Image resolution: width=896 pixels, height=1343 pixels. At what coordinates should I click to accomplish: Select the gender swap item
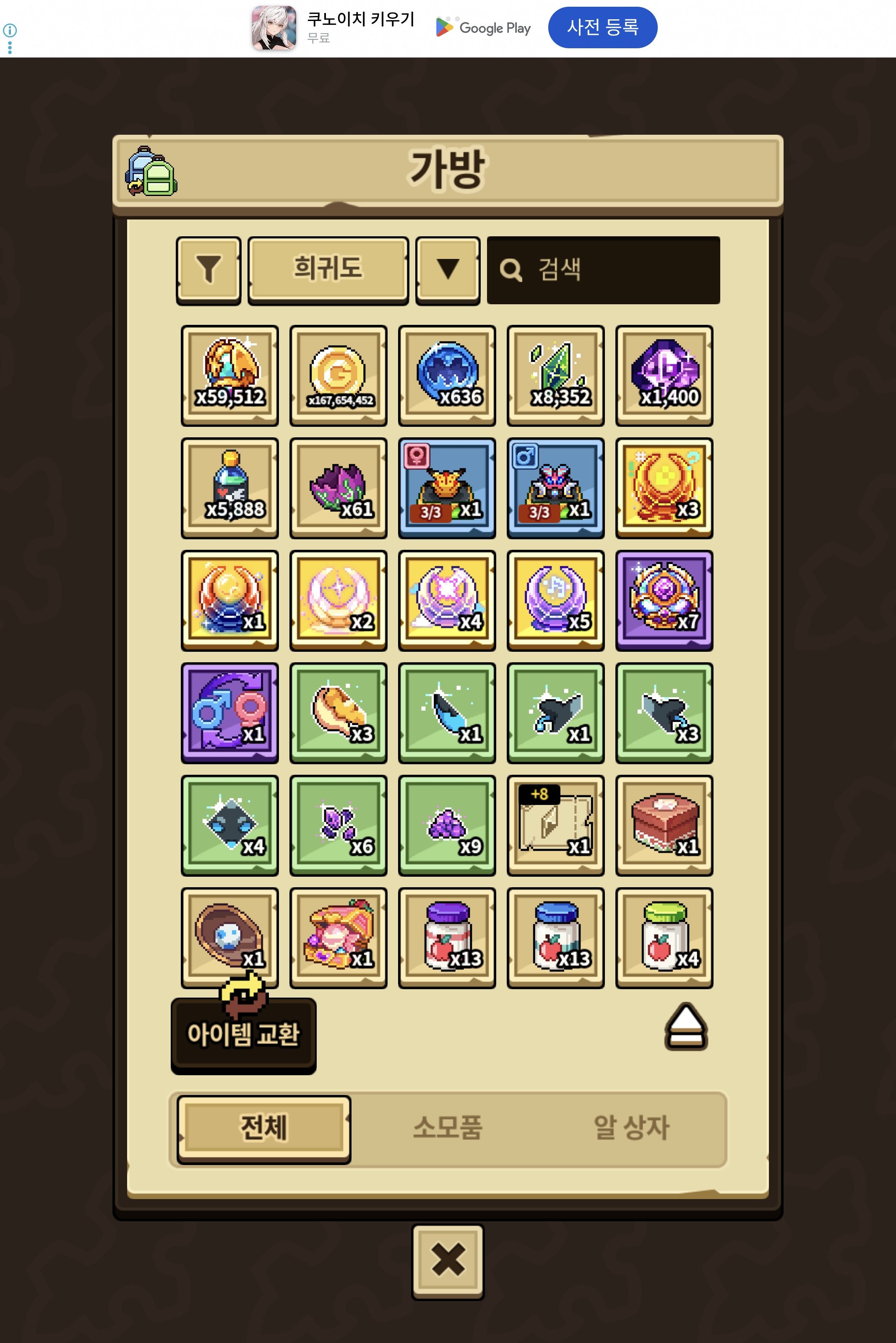click(230, 713)
